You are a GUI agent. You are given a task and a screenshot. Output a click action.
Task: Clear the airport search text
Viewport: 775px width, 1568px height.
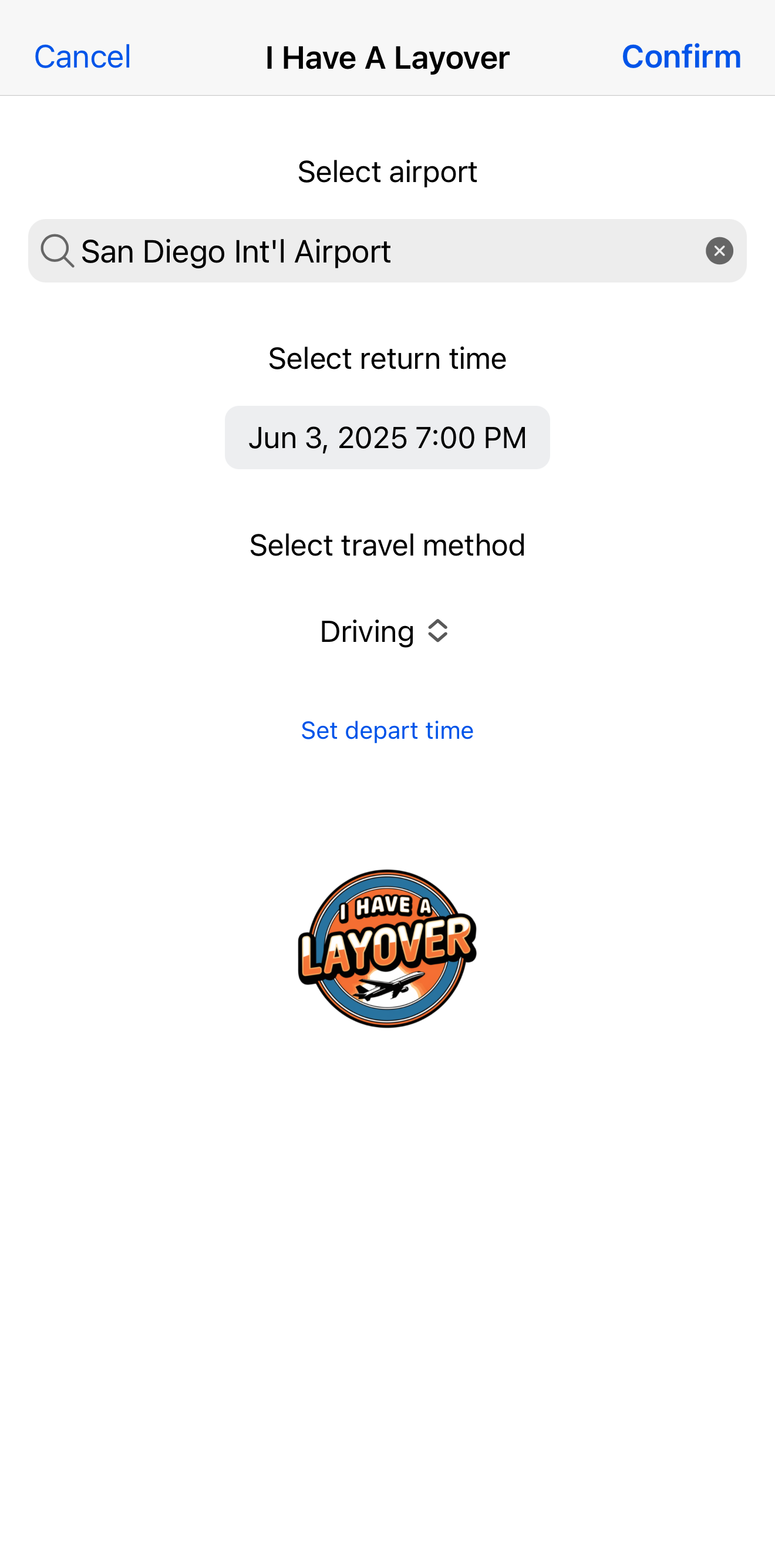tap(719, 251)
